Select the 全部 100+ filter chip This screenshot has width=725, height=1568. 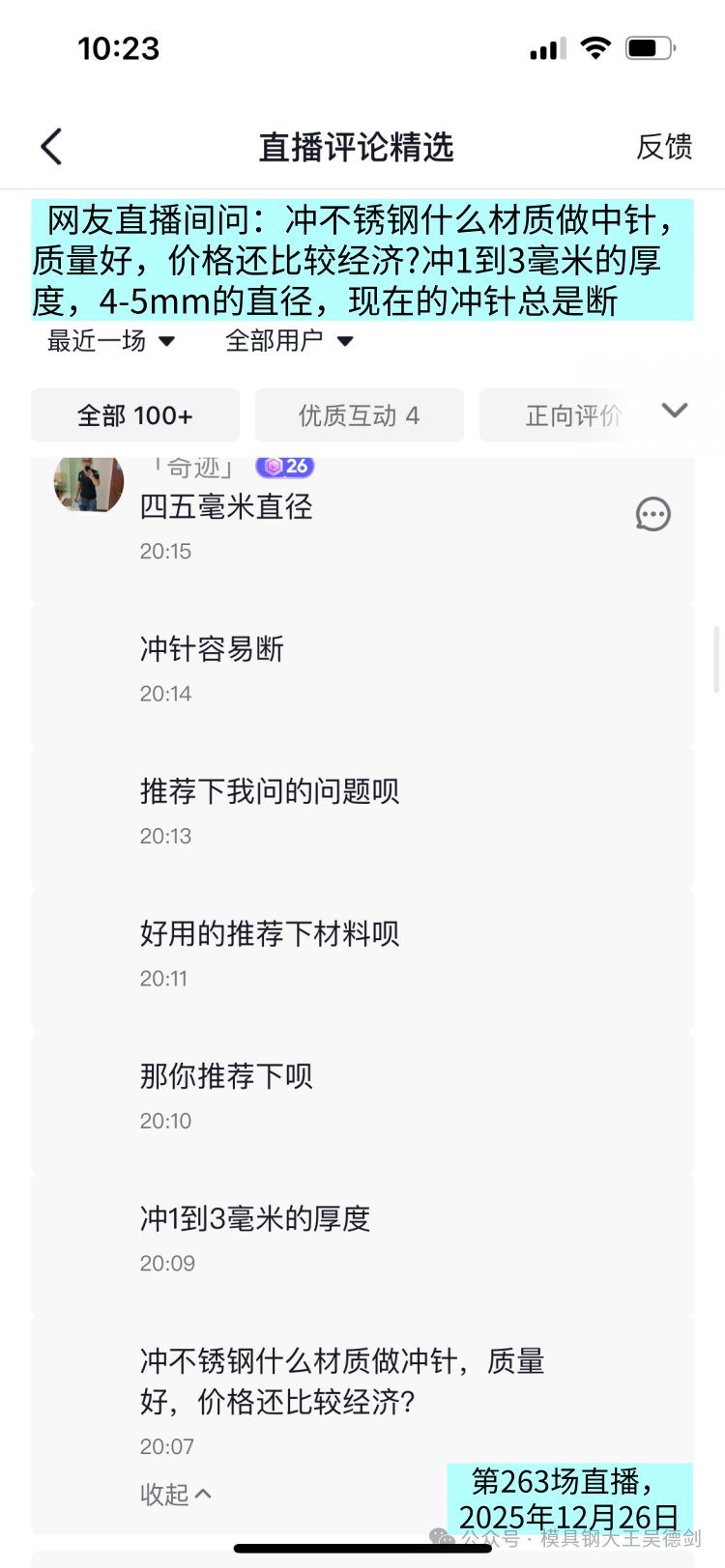135,415
